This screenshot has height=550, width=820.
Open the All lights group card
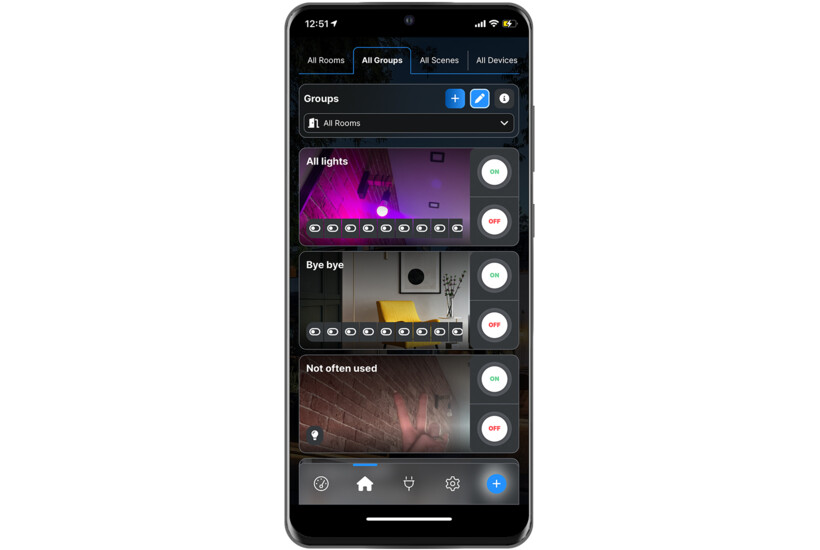click(x=385, y=185)
